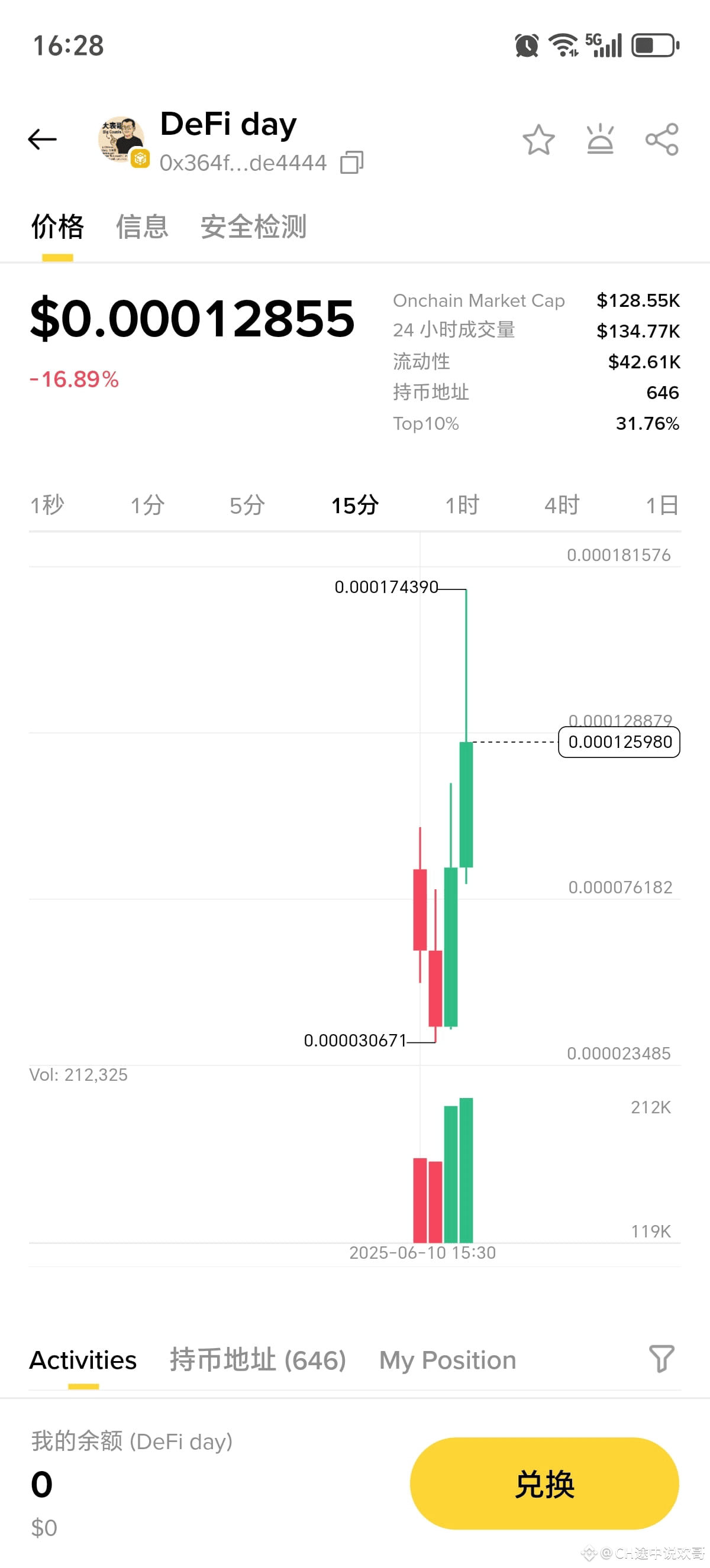The width and height of the screenshot is (710, 1568).
Task: Go back using the arrow
Action: tap(43, 140)
